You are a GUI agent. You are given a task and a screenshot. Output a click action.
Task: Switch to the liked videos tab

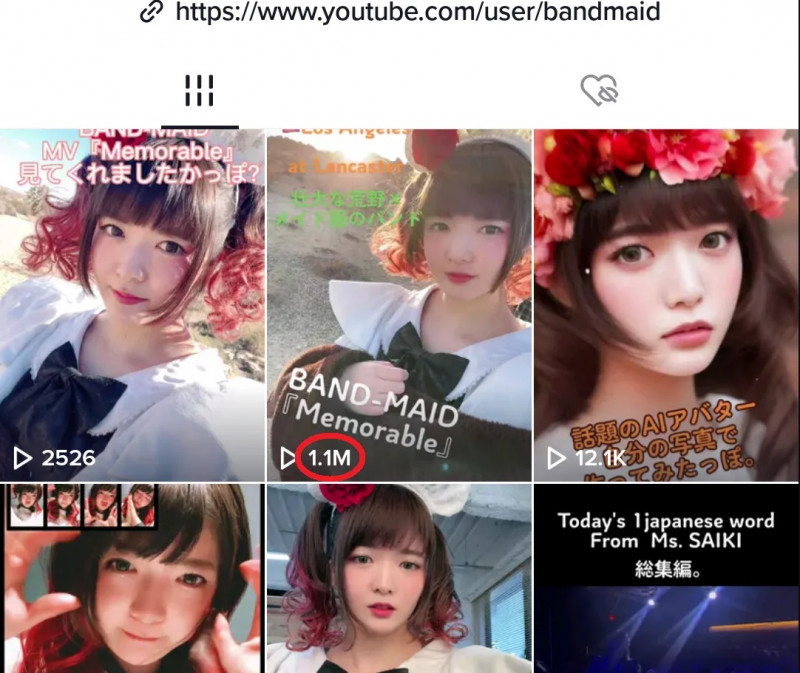coord(600,92)
